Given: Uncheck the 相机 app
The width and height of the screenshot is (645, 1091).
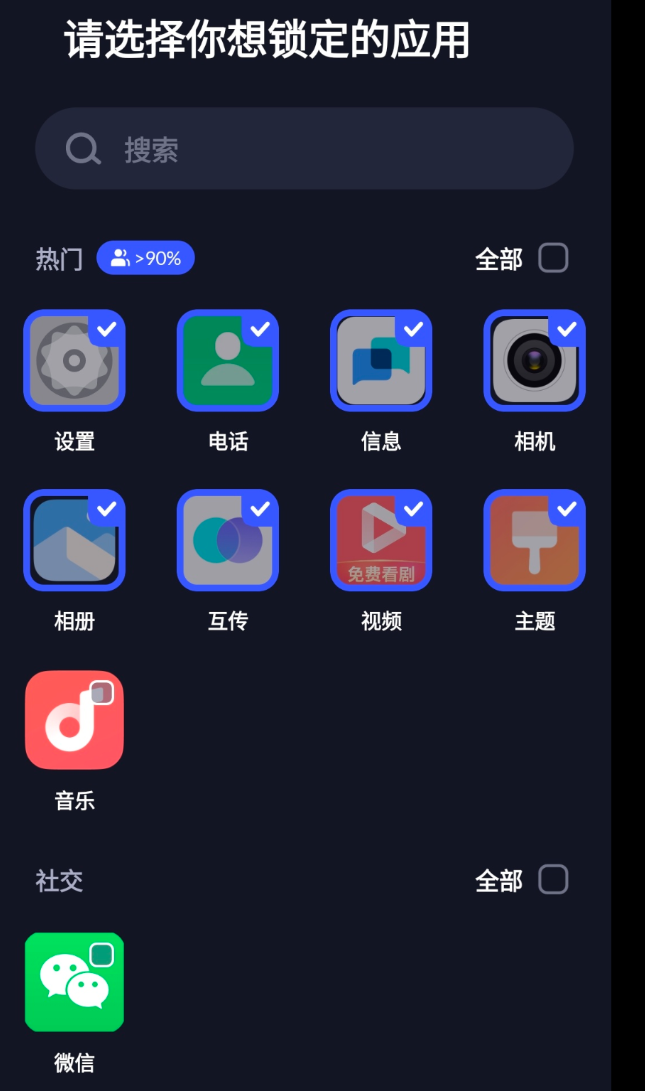Looking at the screenshot, I should click(534, 361).
